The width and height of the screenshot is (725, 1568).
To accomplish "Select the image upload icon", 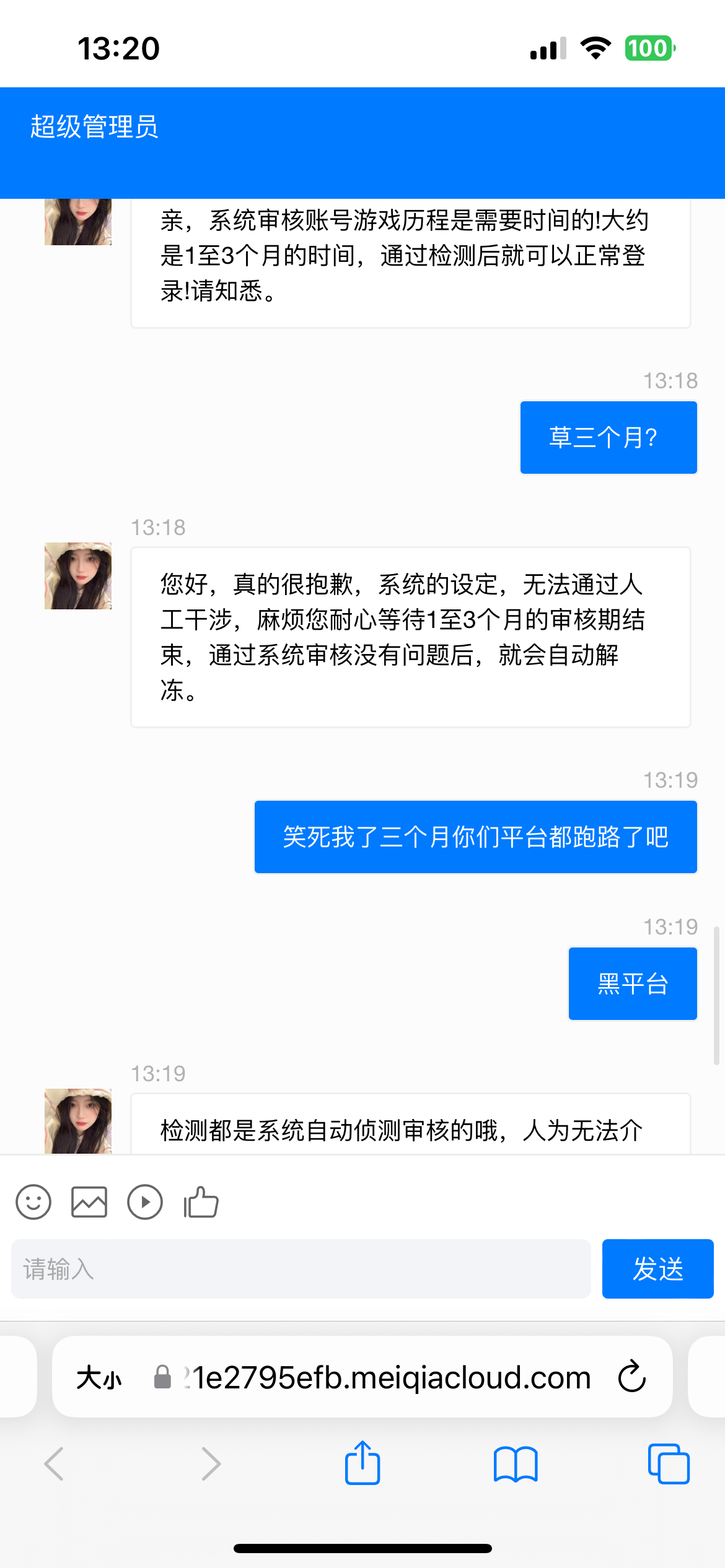I will pyautogui.click(x=89, y=1202).
